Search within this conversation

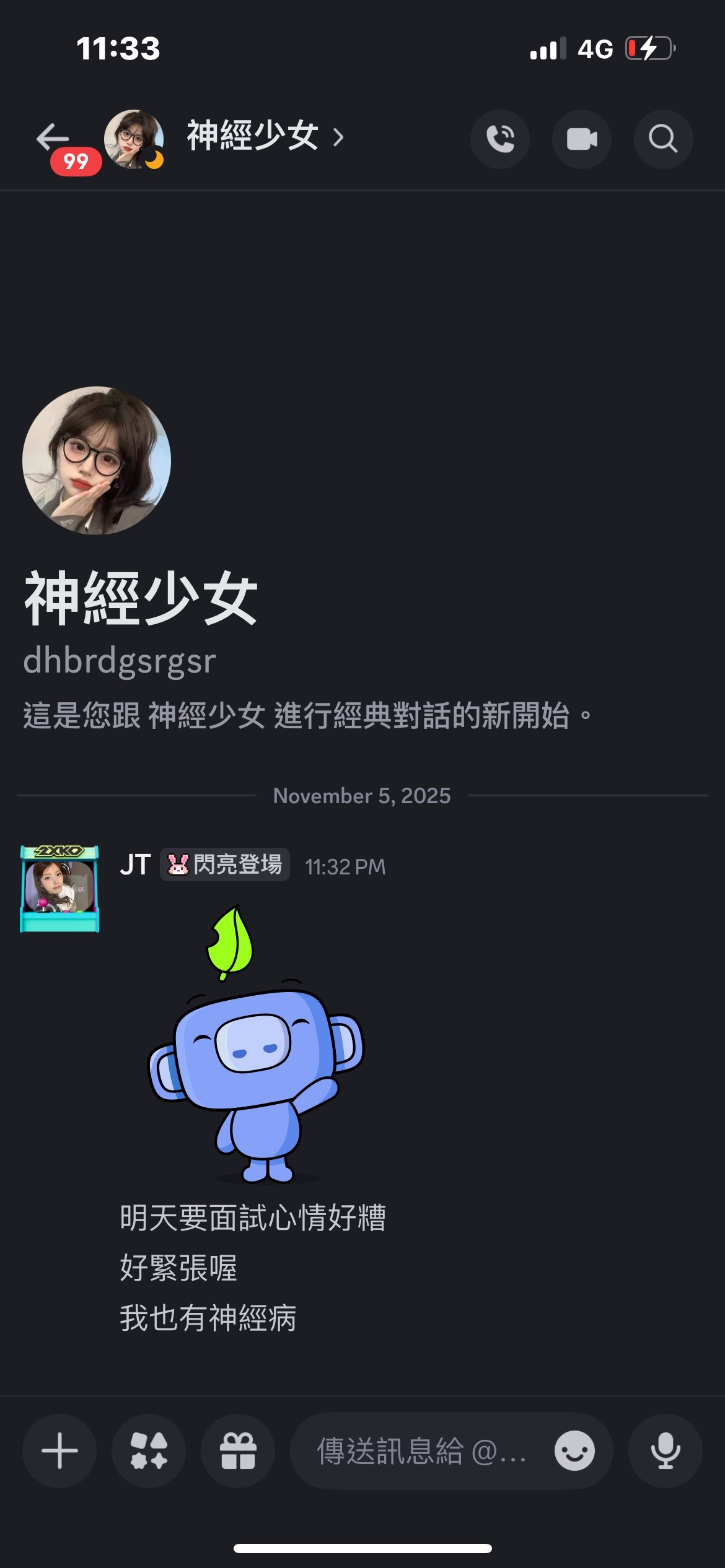(662, 139)
